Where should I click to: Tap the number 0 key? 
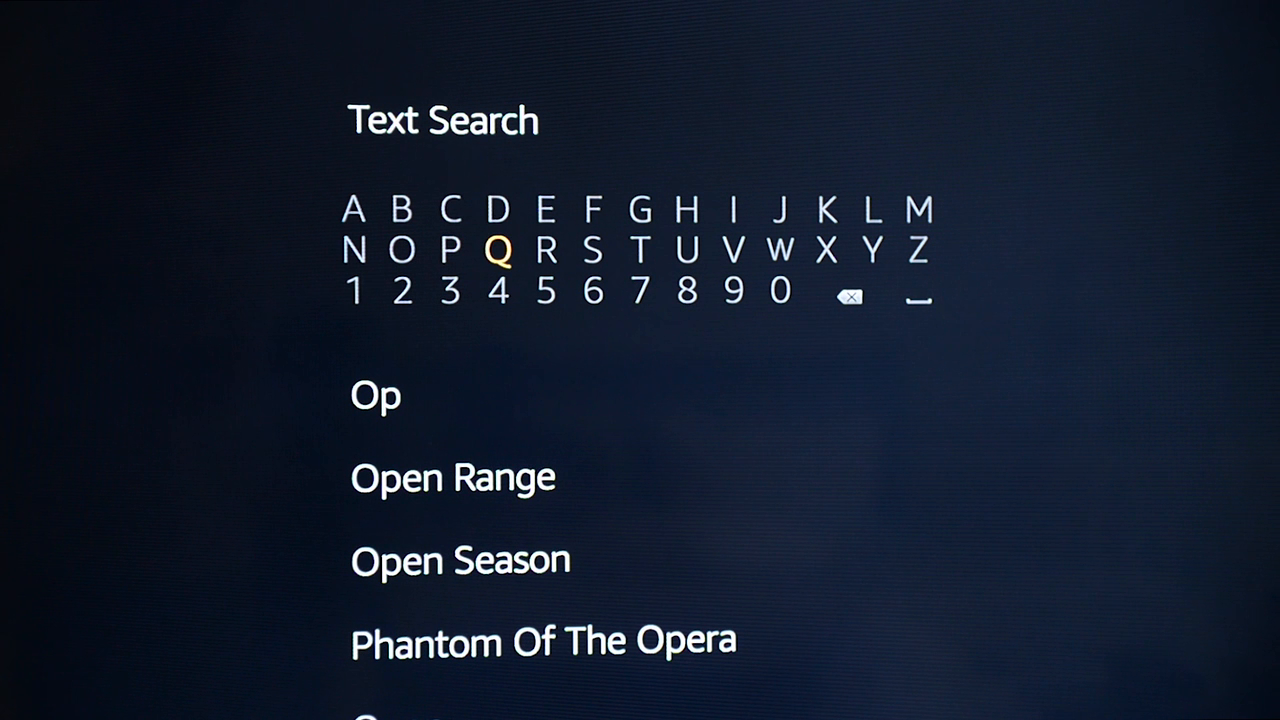[781, 291]
